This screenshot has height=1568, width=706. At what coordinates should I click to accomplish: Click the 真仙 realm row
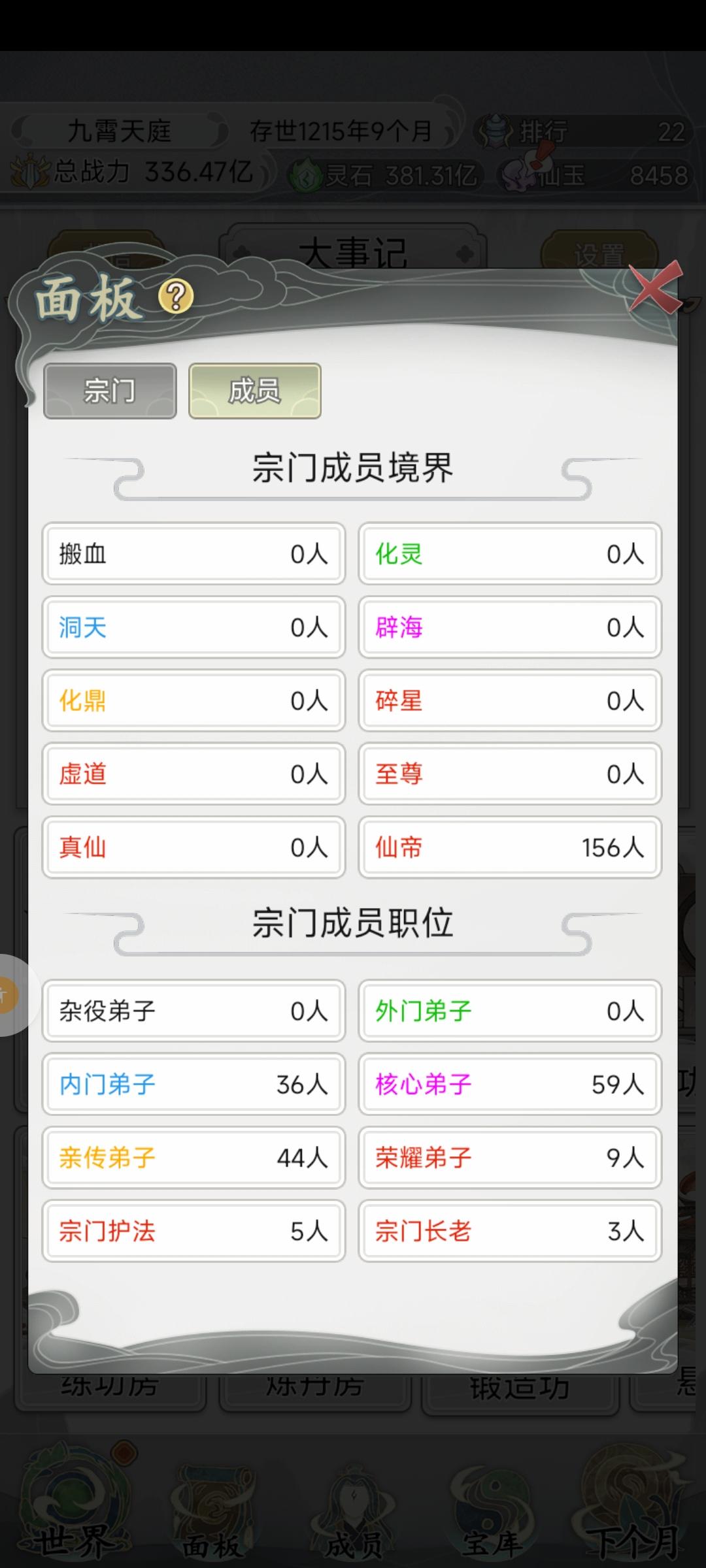[x=193, y=847]
